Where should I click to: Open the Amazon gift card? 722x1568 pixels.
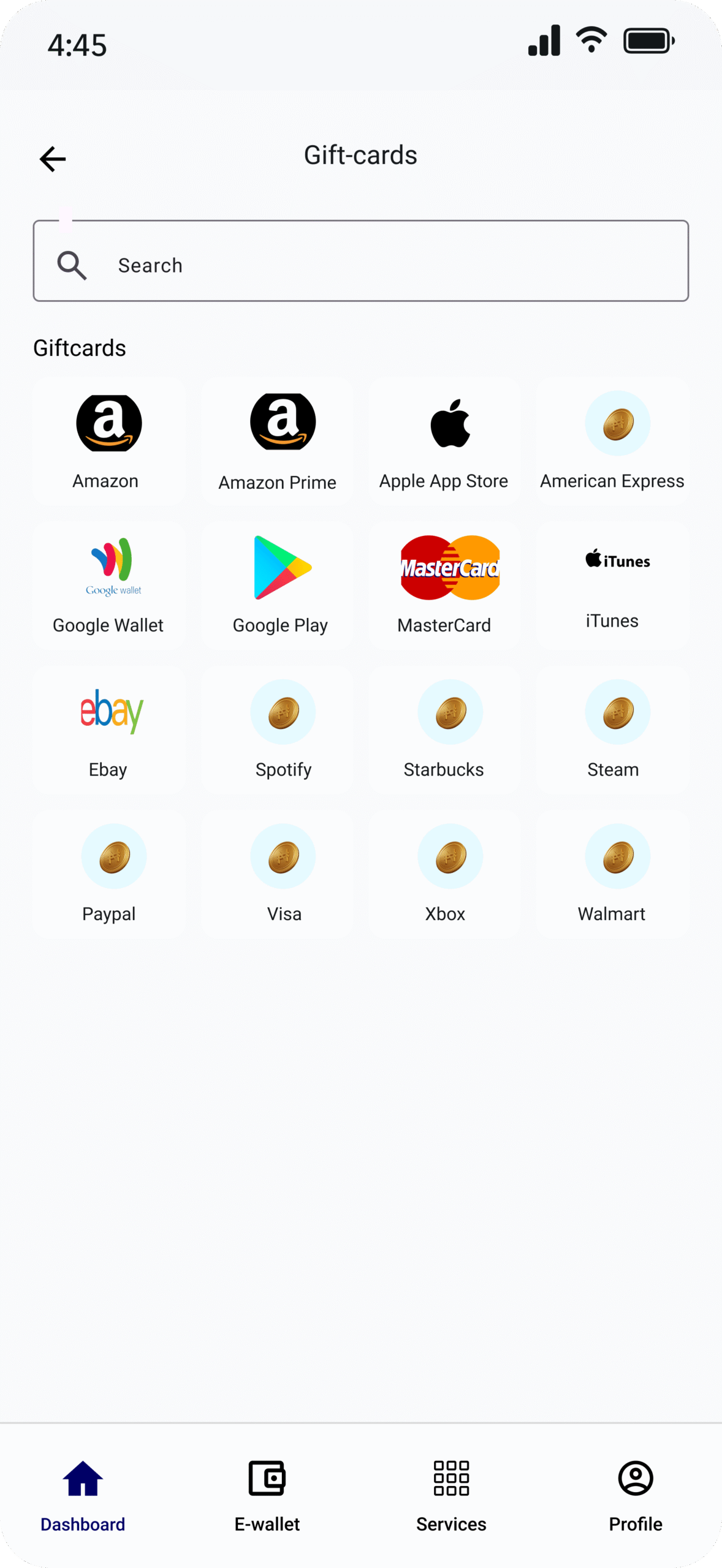tap(109, 441)
